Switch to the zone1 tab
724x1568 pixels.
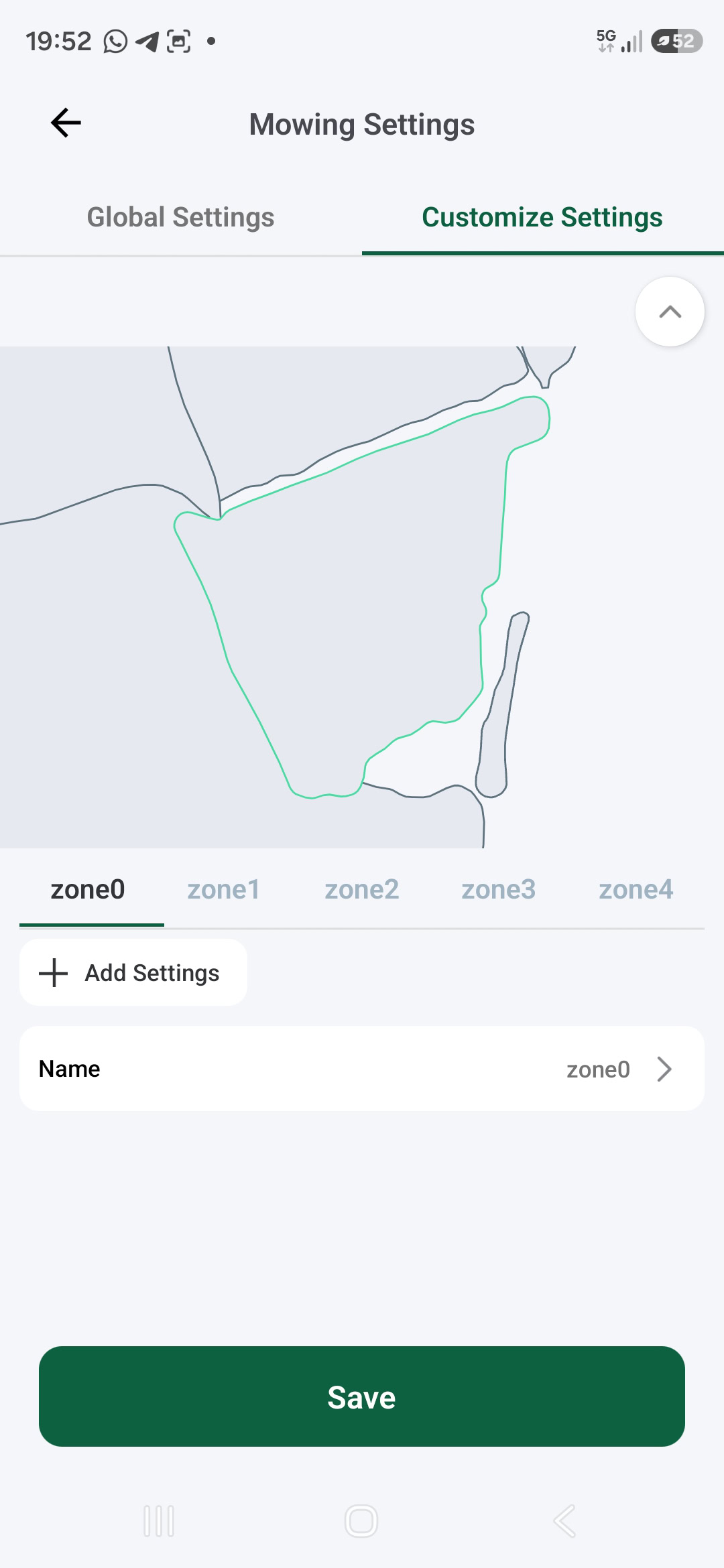pyautogui.click(x=223, y=890)
